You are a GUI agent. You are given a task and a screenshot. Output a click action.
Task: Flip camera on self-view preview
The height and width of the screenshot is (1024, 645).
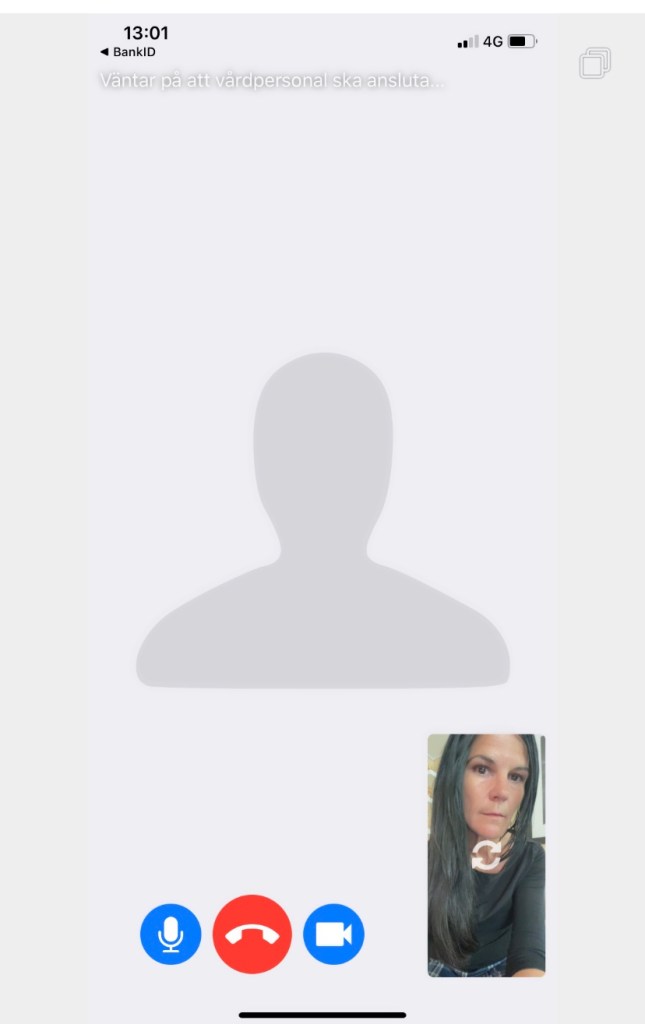(x=487, y=854)
